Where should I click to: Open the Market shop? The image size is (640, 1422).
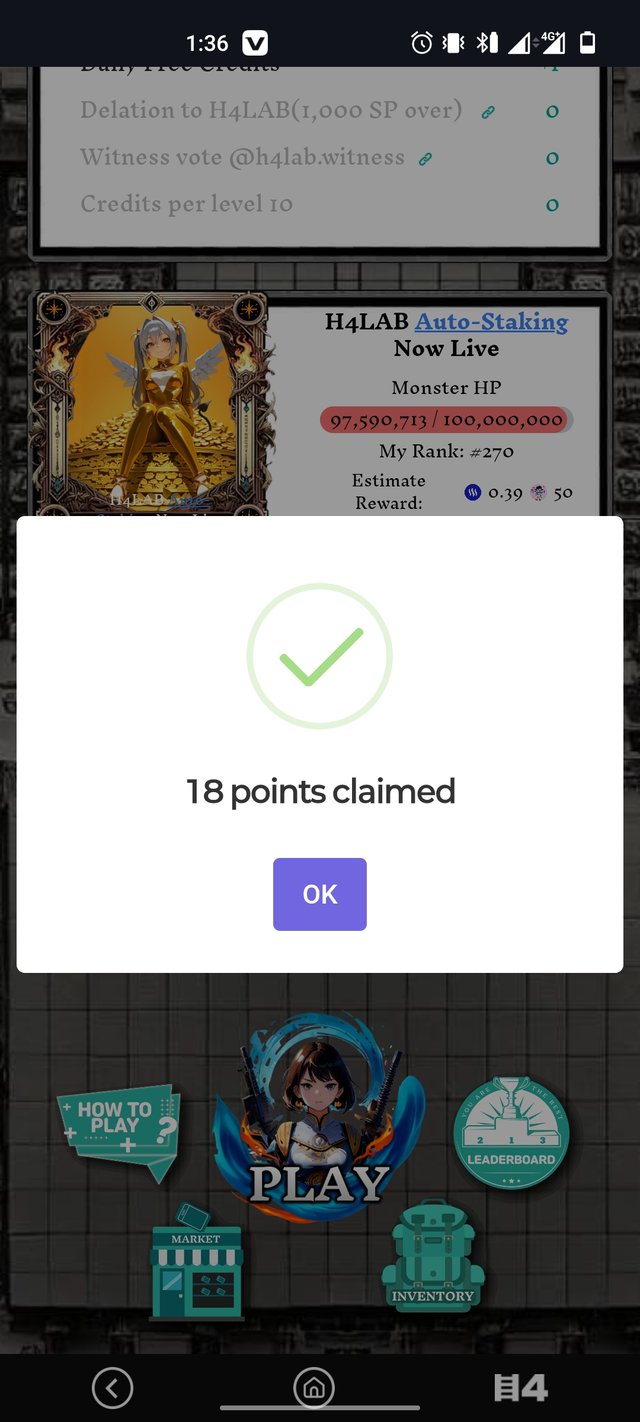click(x=196, y=1265)
